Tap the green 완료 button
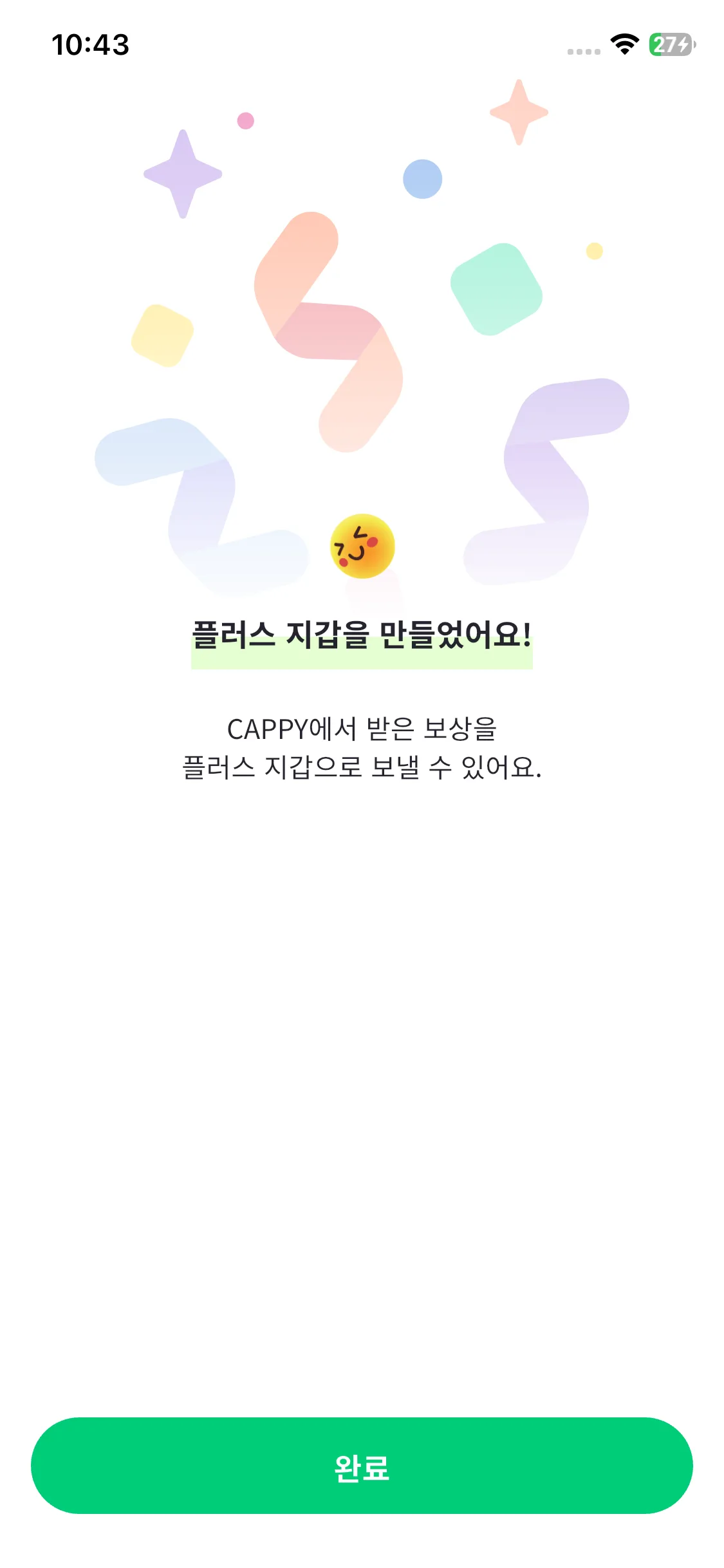This screenshot has height=1568, width=724. point(362,1466)
